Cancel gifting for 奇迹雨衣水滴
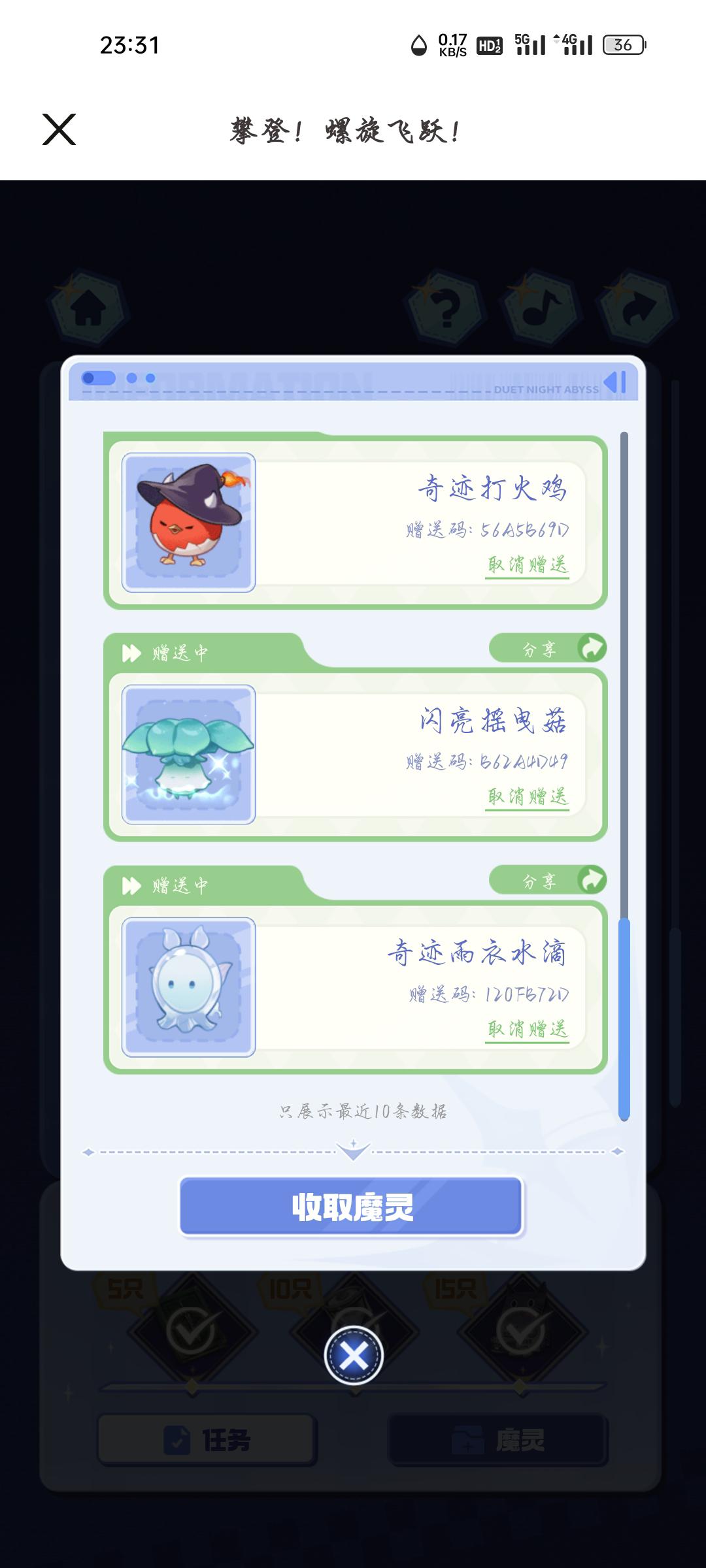 (528, 1029)
